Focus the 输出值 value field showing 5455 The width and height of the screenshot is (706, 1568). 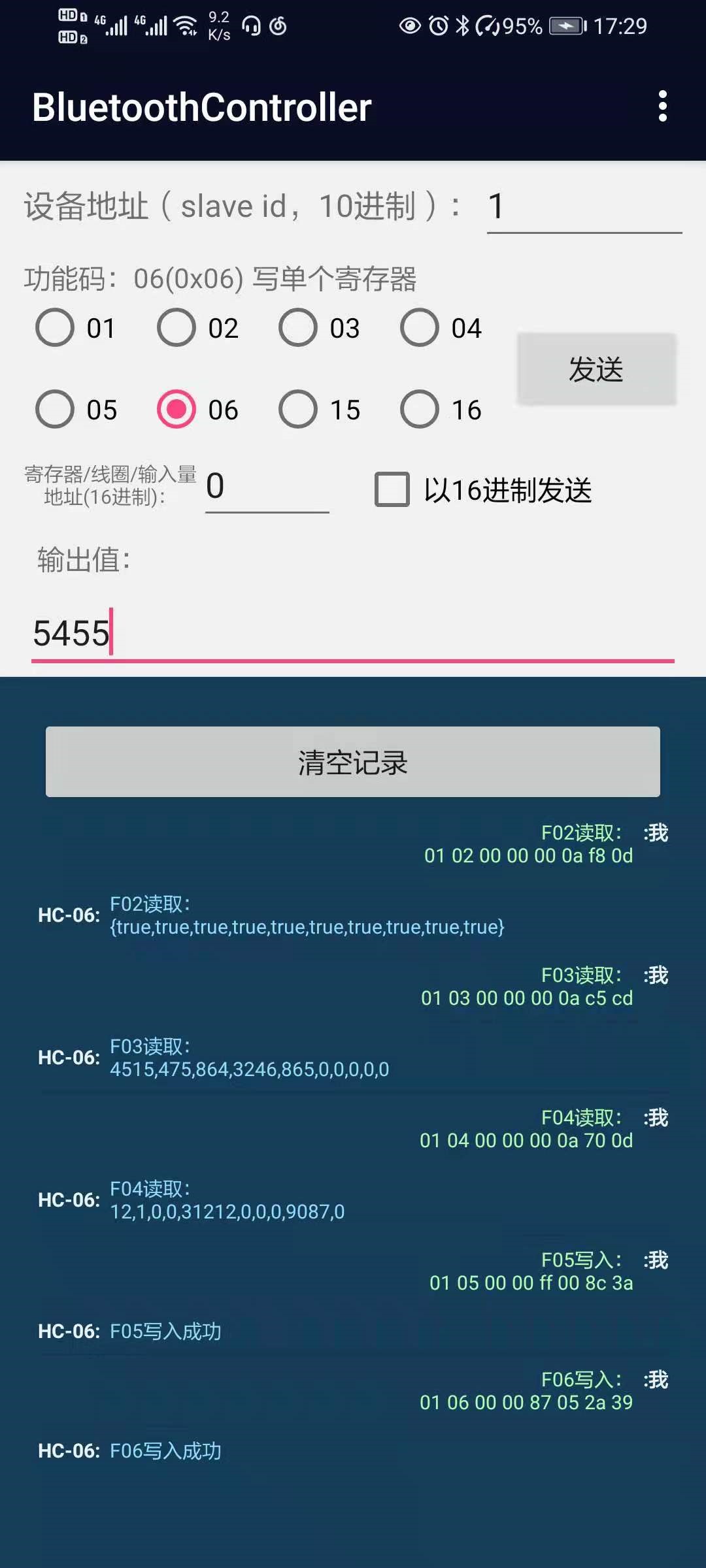pos(353,634)
